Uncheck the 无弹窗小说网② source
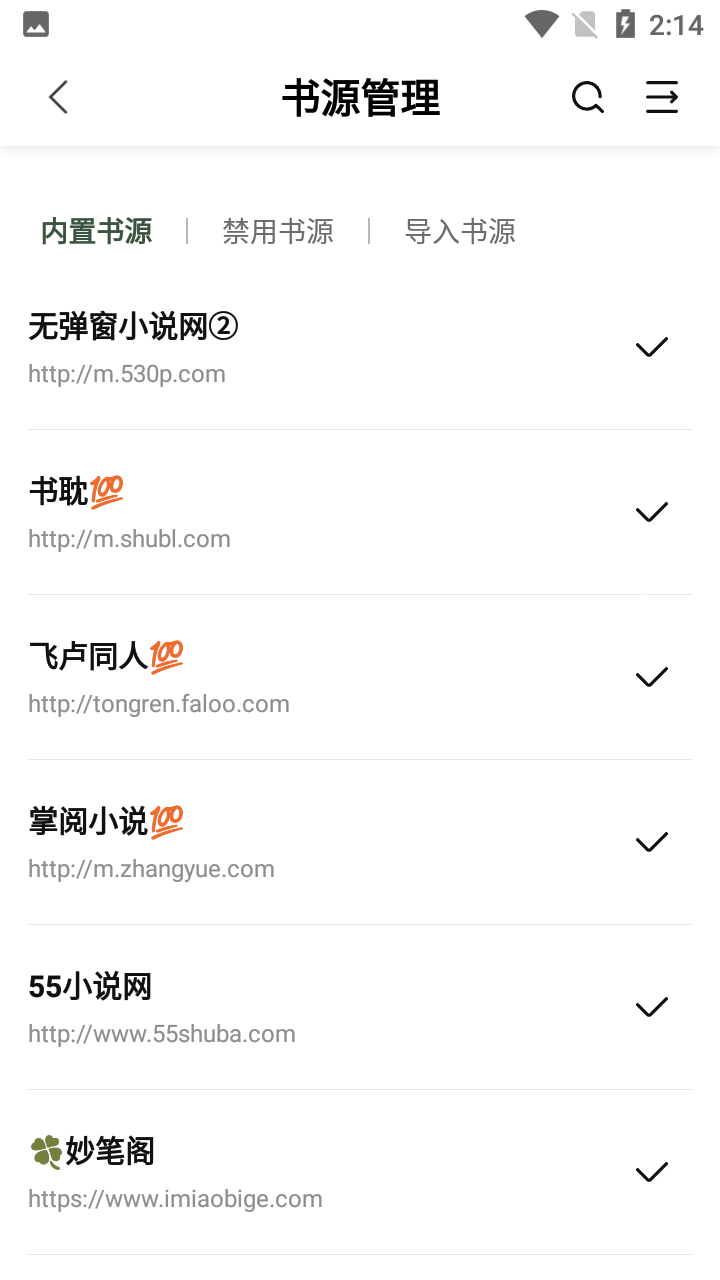Screen dimensions: 720x1280 click(652, 347)
